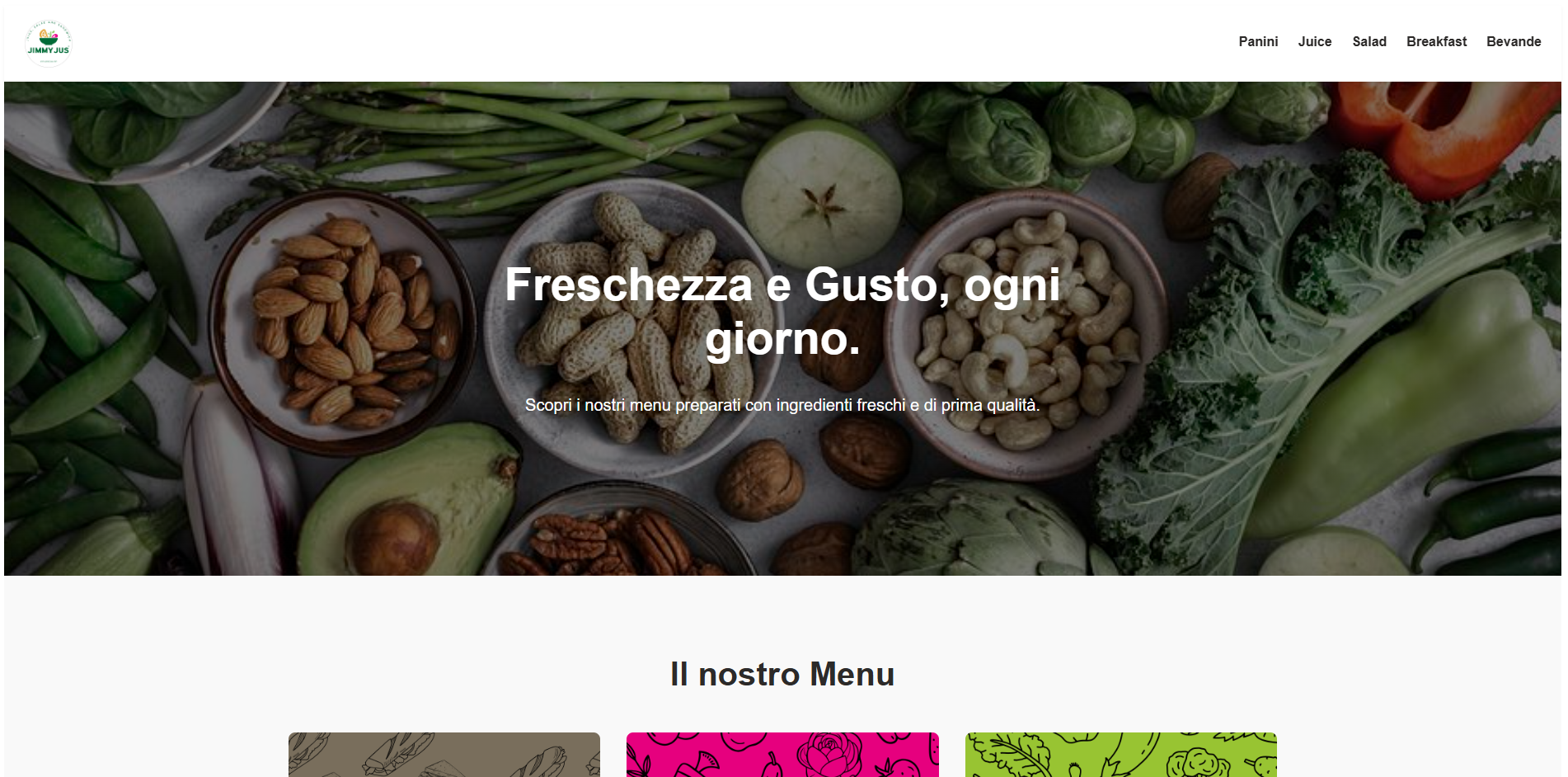Select Salad in the top navigation

1368,41
